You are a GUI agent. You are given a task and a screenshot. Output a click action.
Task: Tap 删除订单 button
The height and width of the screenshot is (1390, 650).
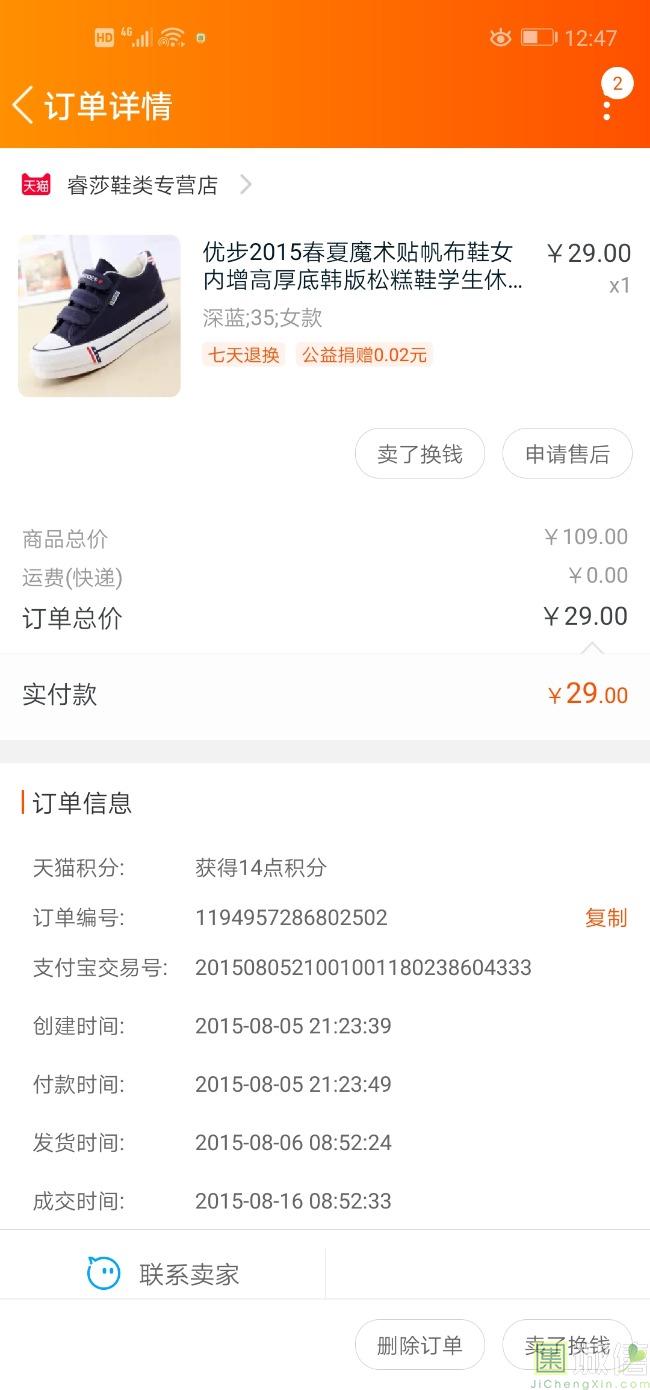[420, 1345]
